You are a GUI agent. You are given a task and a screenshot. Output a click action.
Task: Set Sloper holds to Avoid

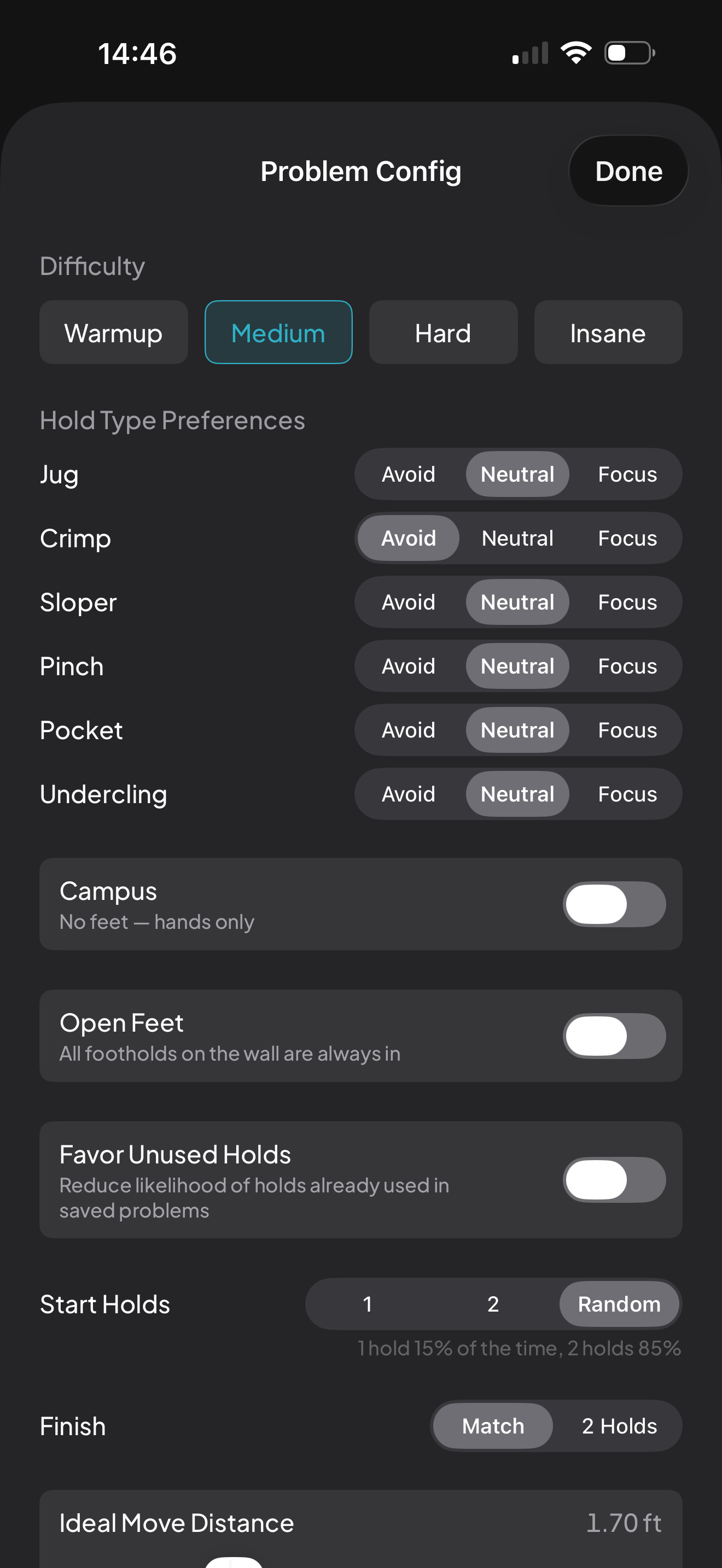pos(409,602)
